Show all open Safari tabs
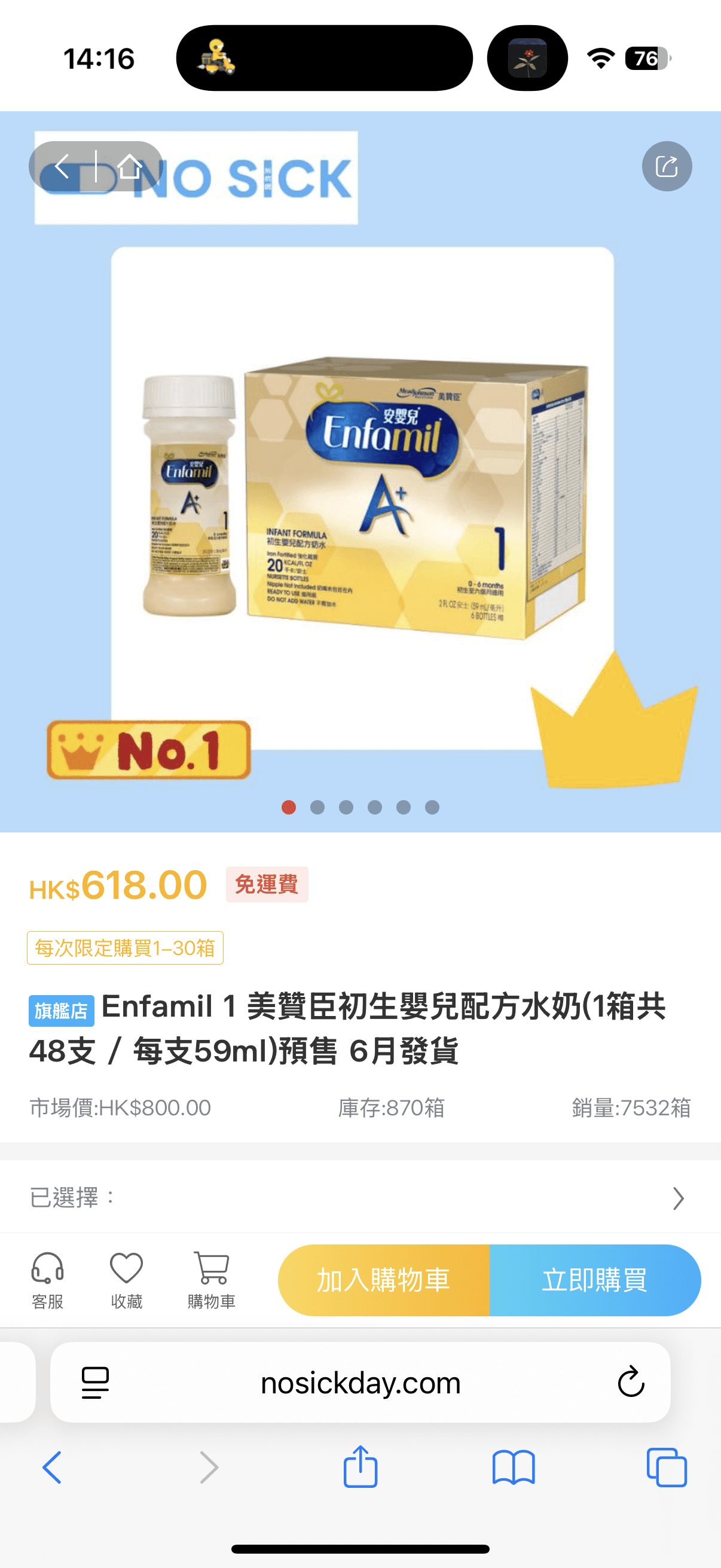 [666, 1467]
